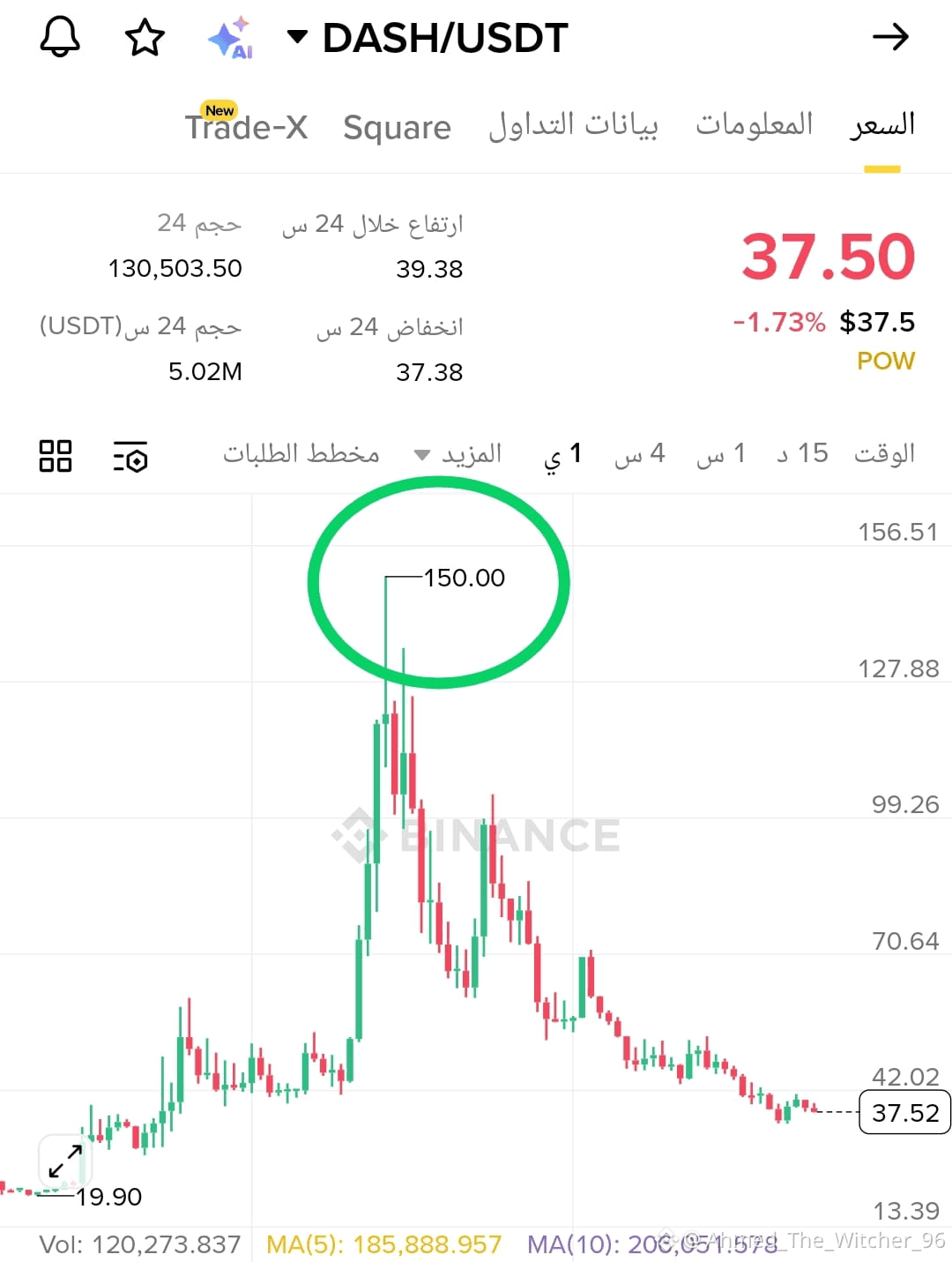Open the Square tab

pos(397,128)
